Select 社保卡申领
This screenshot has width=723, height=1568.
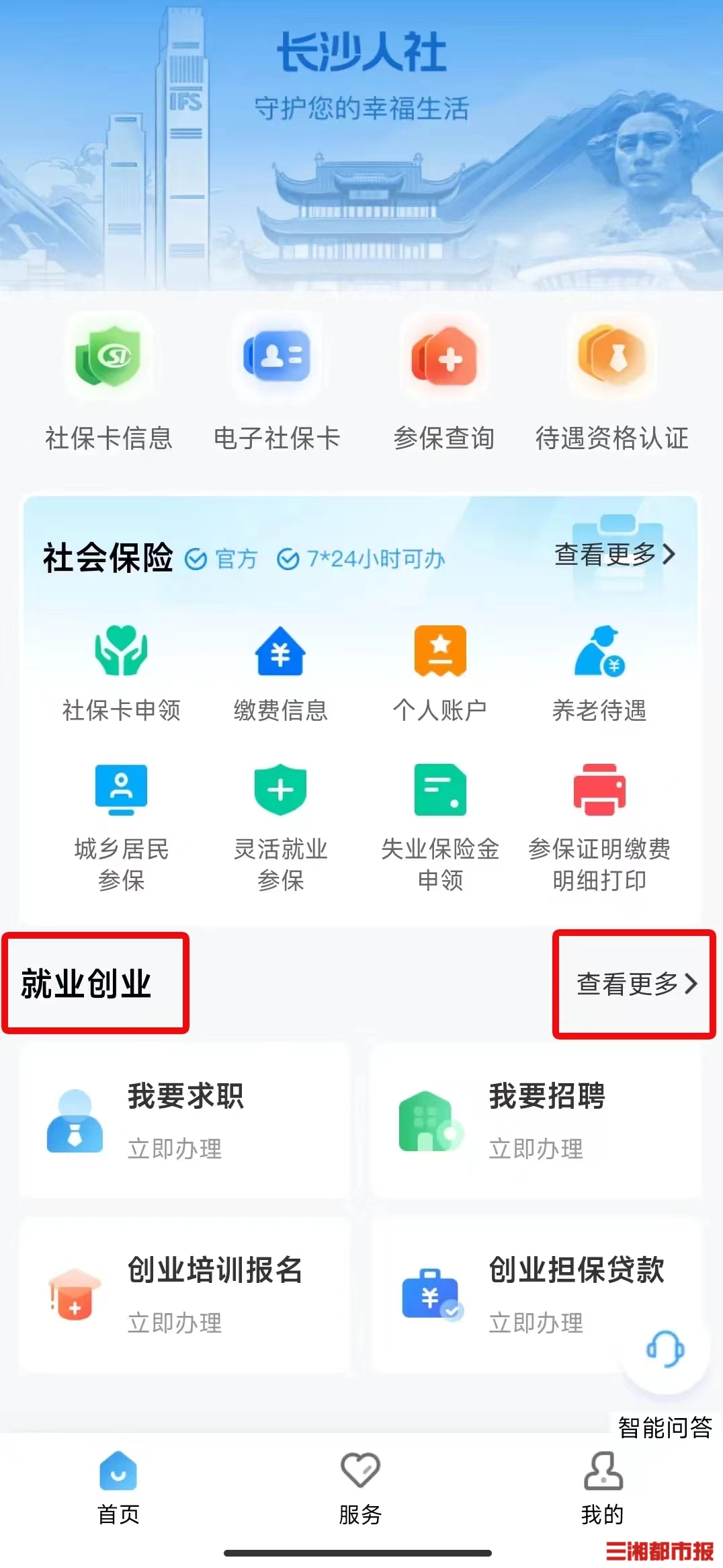pyautogui.click(x=121, y=672)
